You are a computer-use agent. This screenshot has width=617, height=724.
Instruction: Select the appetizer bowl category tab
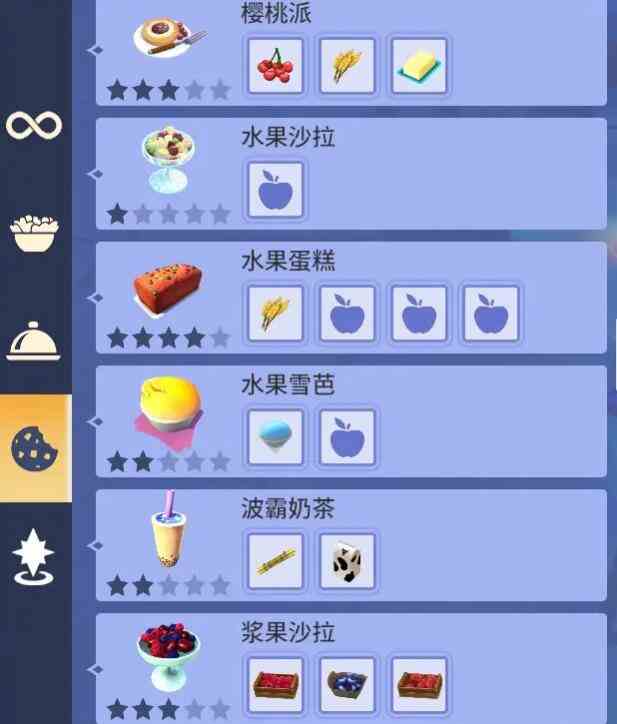tap(34, 233)
